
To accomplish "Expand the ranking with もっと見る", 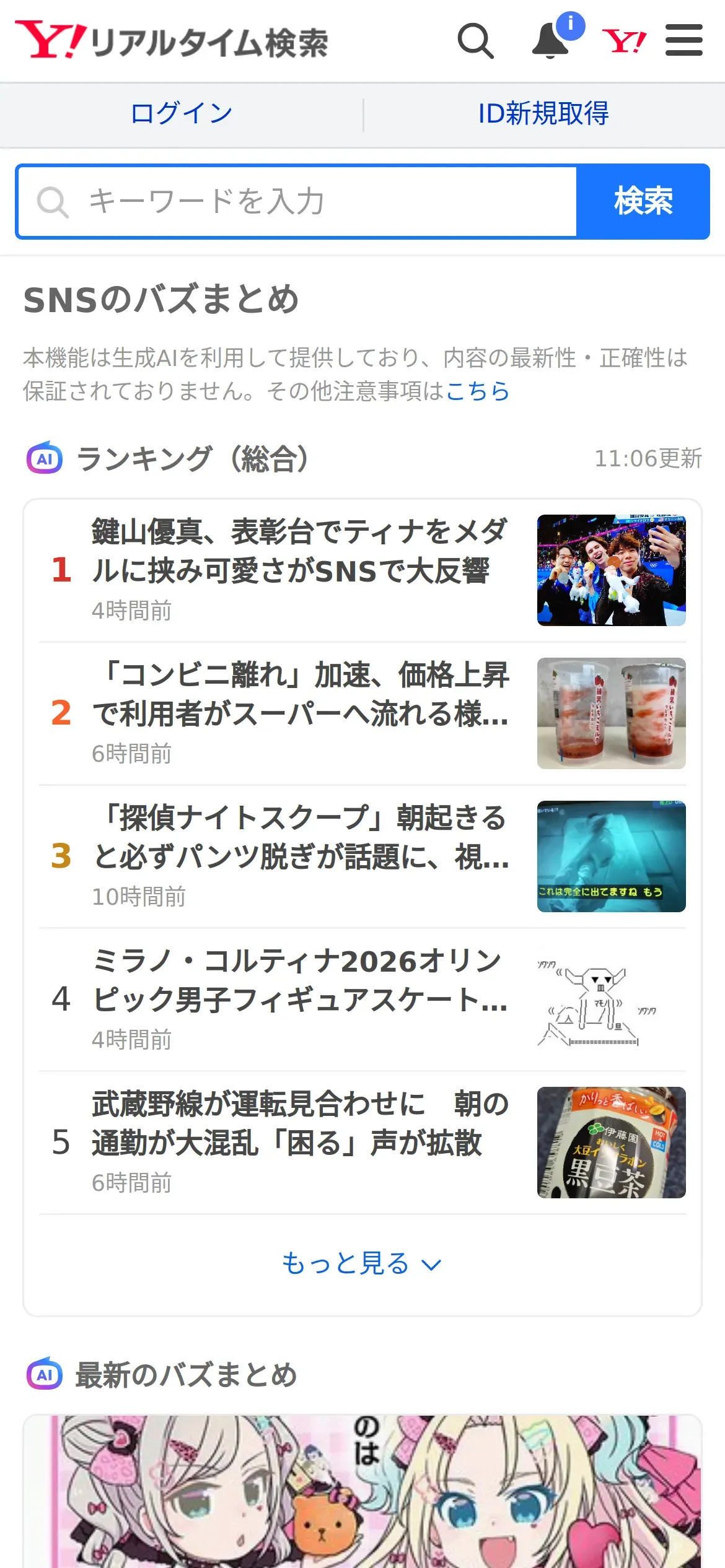I will coord(362,1263).
